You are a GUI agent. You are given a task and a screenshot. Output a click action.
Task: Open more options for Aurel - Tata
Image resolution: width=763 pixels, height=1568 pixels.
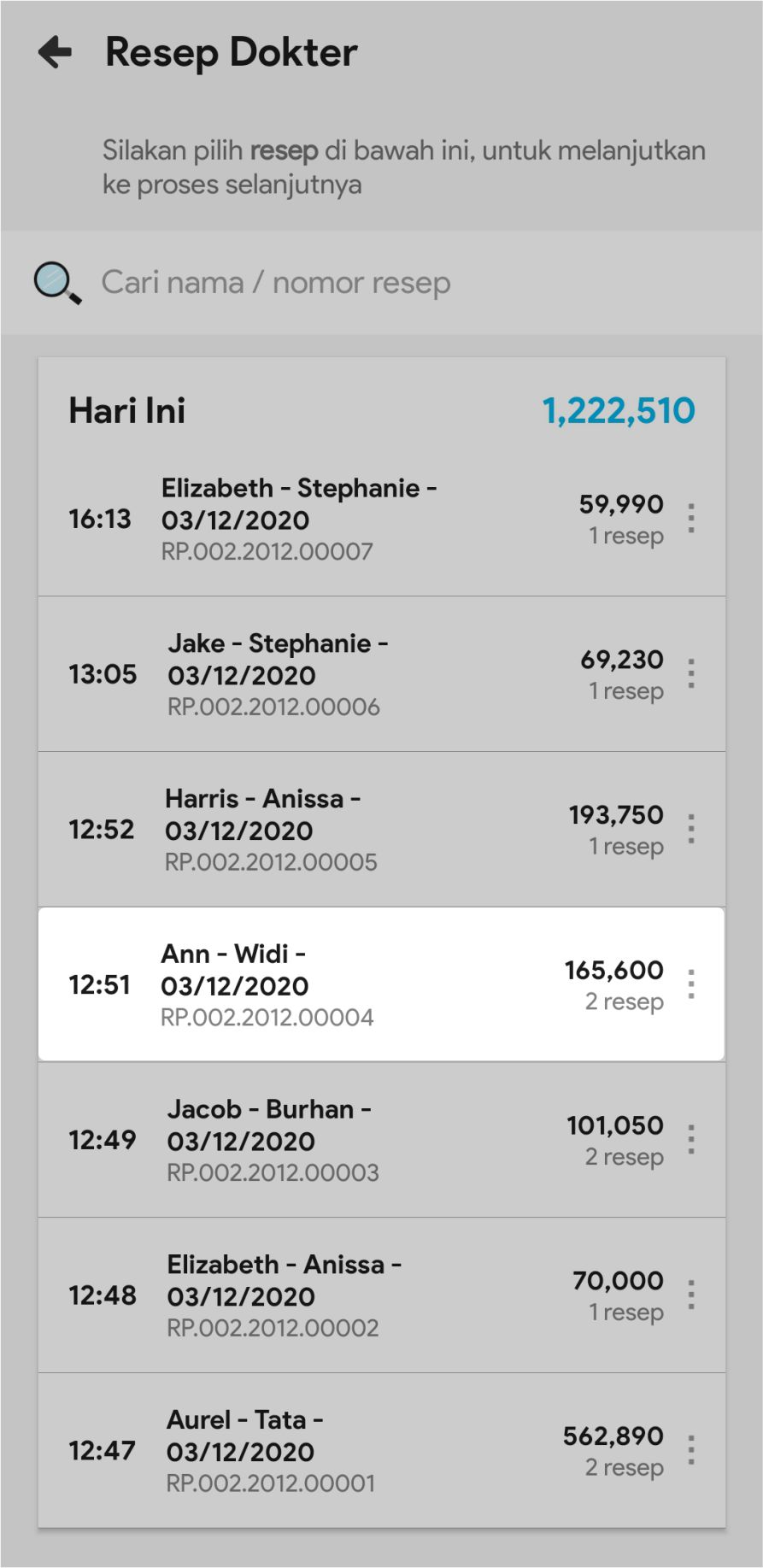click(691, 1451)
